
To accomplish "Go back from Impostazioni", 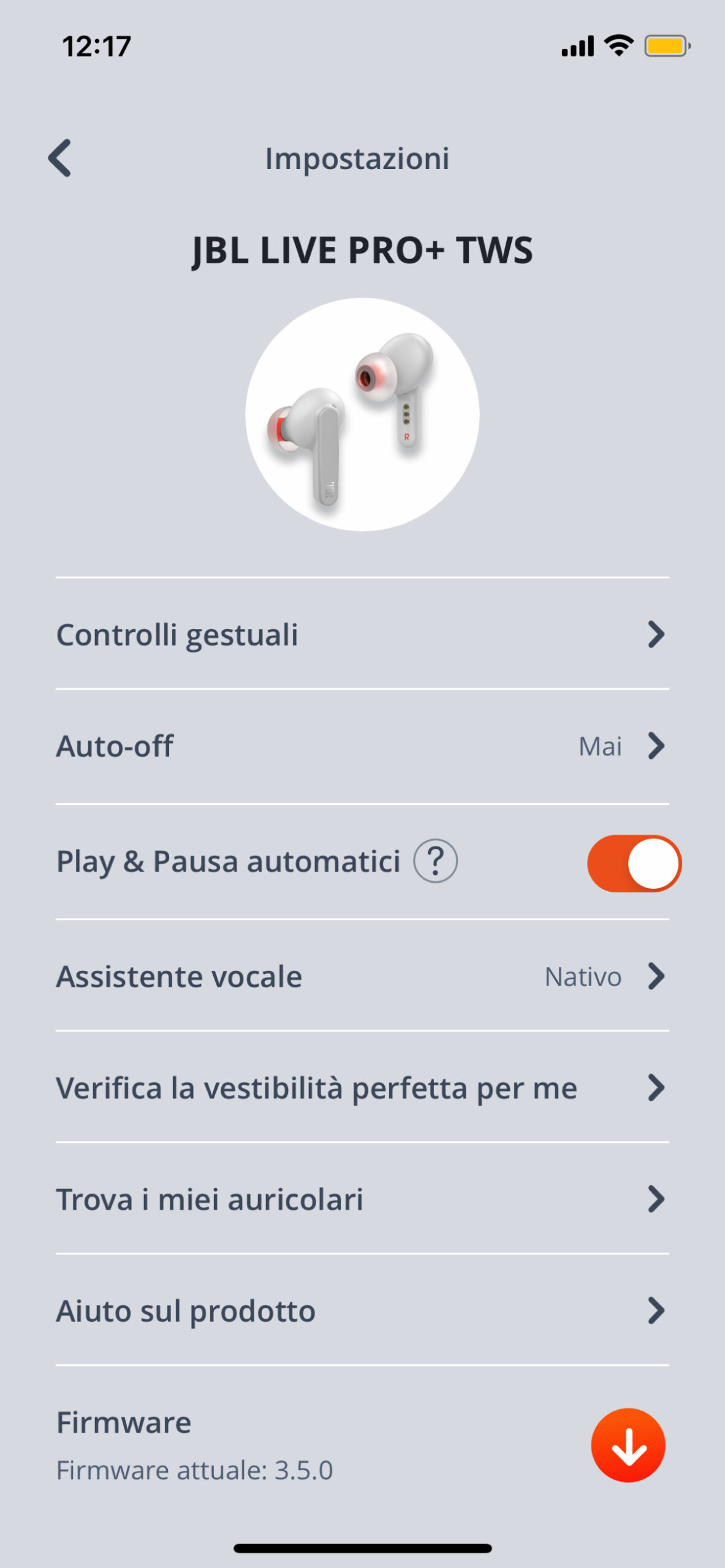I will click(x=60, y=158).
